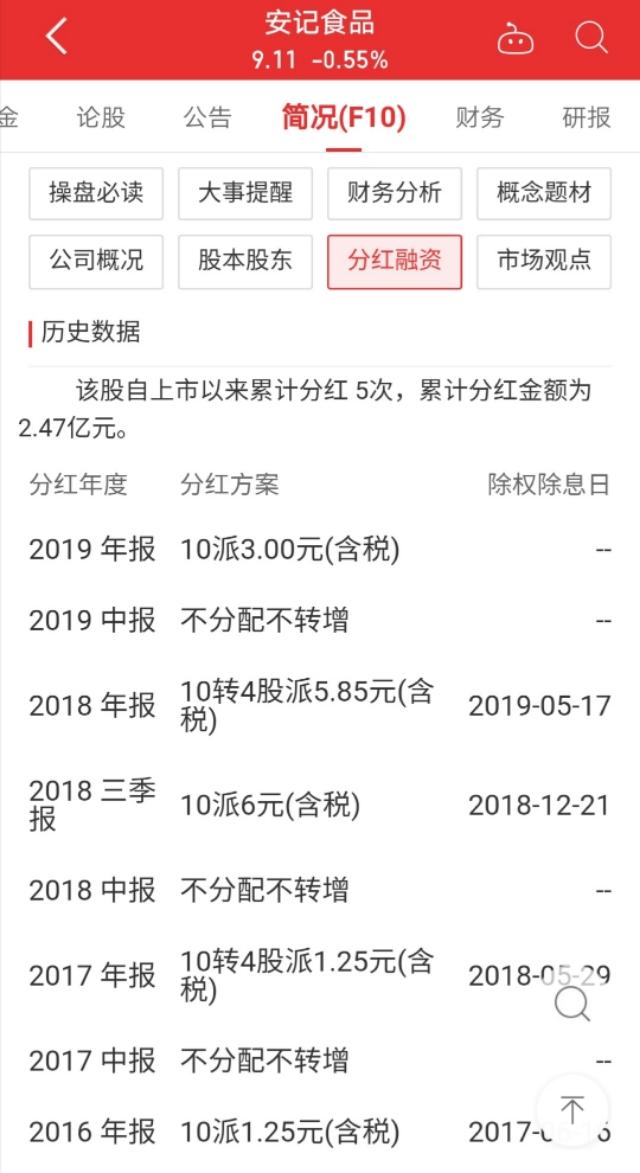
Task: Switch to the 公告 tab
Action: (208, 117)
